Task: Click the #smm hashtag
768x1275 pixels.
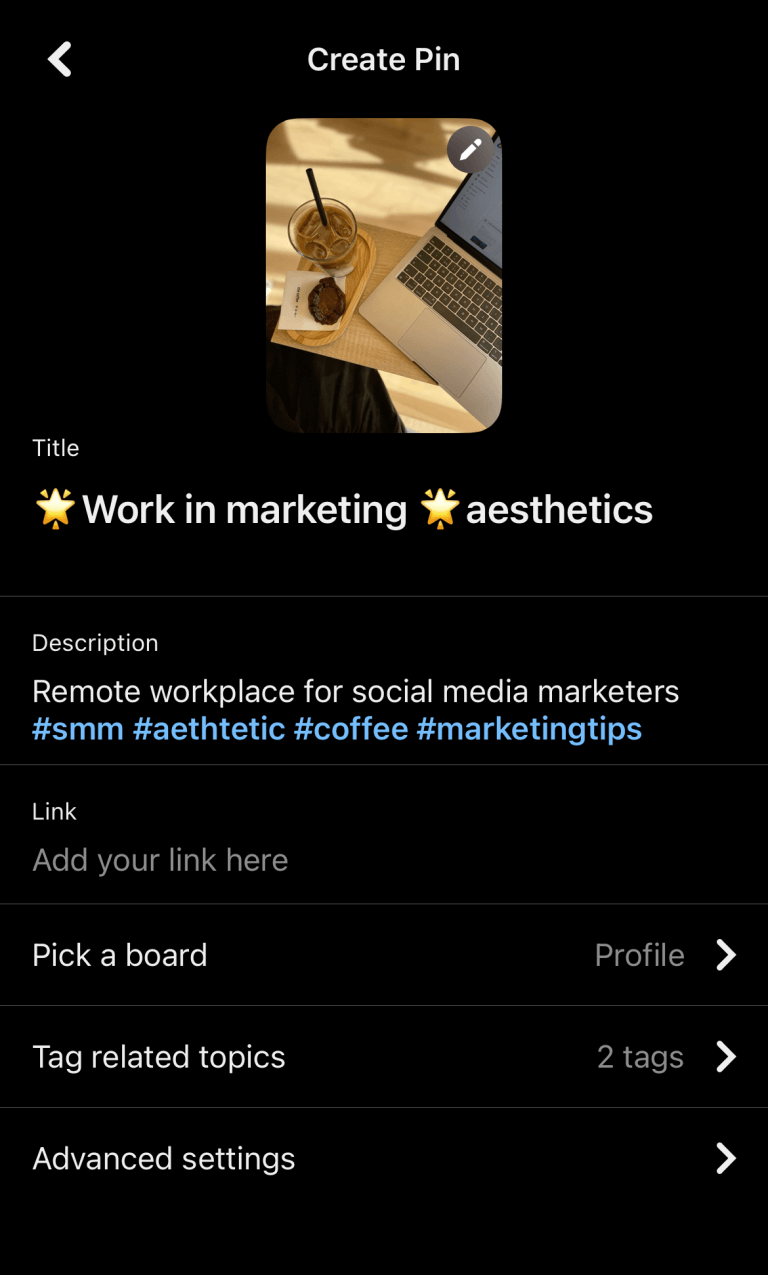Action: (x=78, y=729)
